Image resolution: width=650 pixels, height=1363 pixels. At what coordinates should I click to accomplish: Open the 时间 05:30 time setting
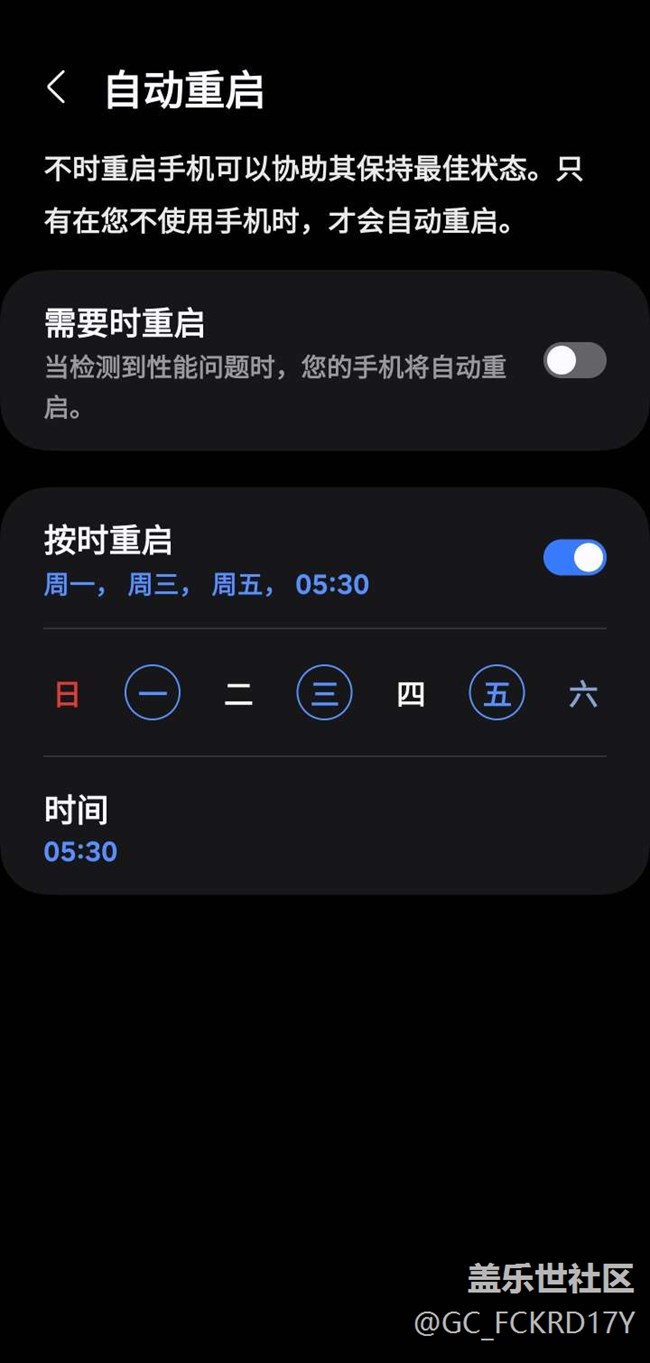pos(80,830)
